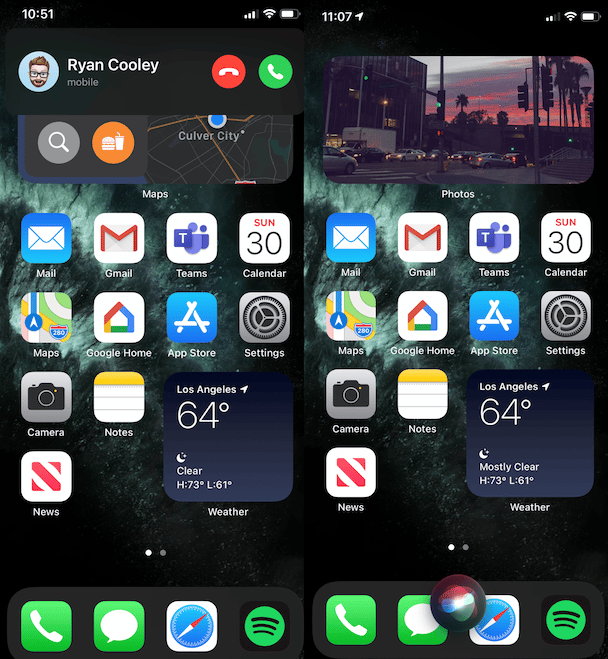Image resolution: width=608 pixels, height=659 pixels.
Task: Tap the food icon in Maps widget
Action: tap(113, 143)
